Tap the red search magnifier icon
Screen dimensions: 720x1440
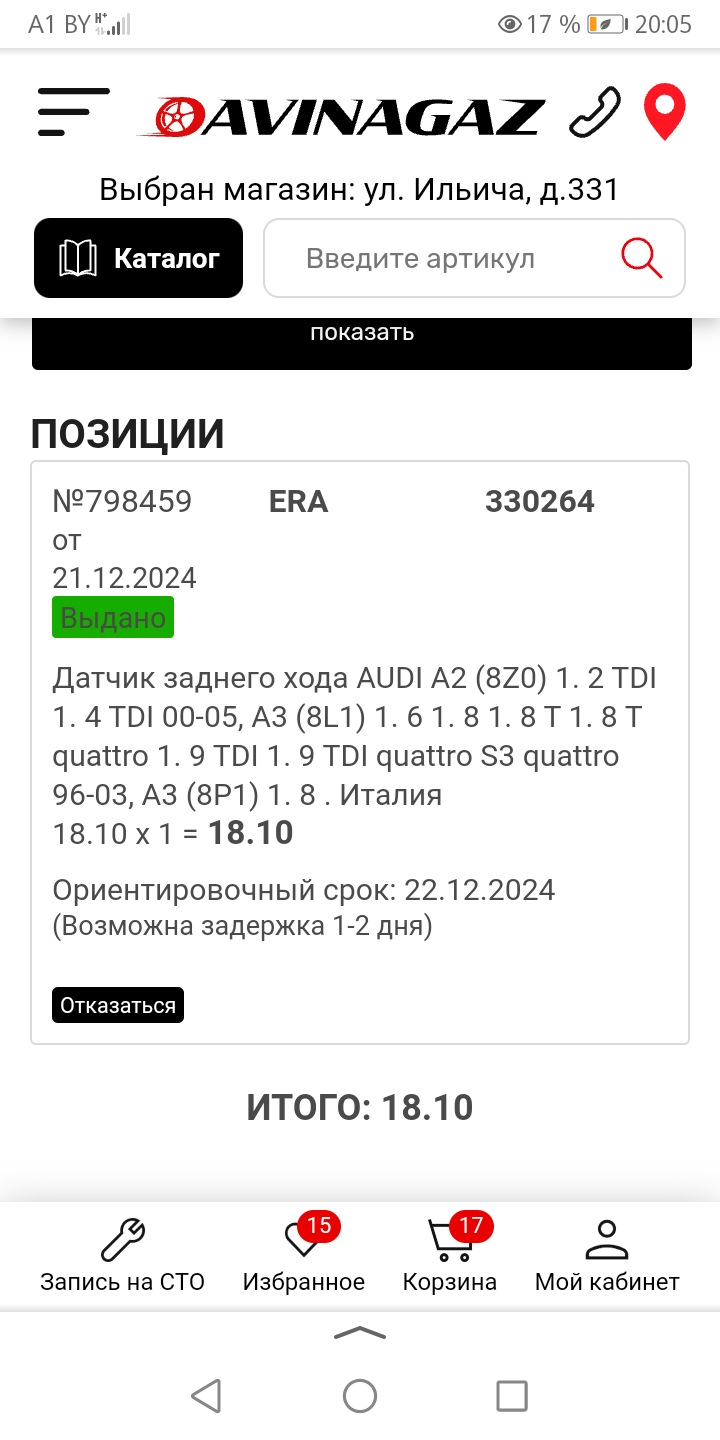(641, 258)
